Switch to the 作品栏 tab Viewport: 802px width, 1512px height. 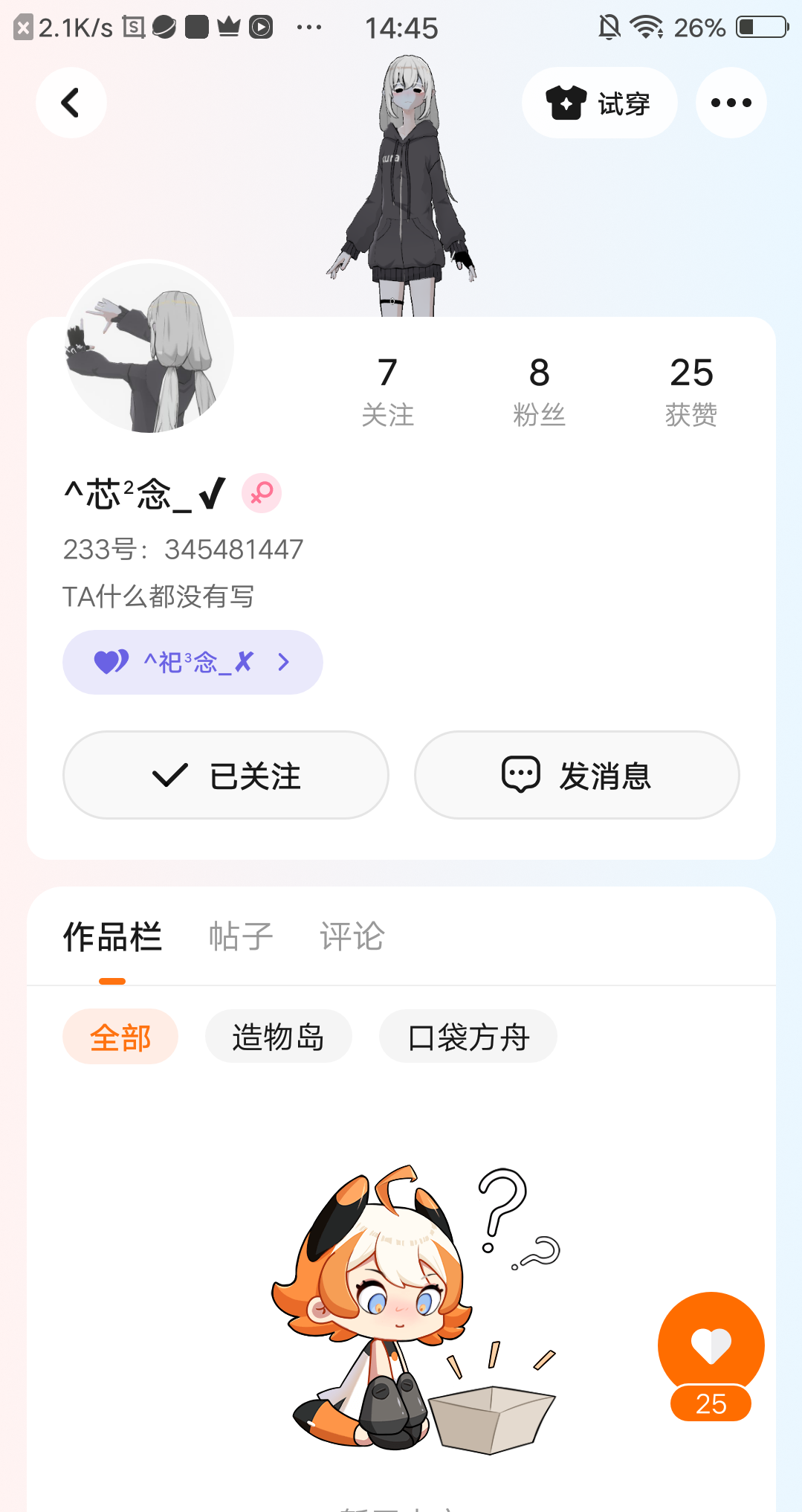coord(112,936)
